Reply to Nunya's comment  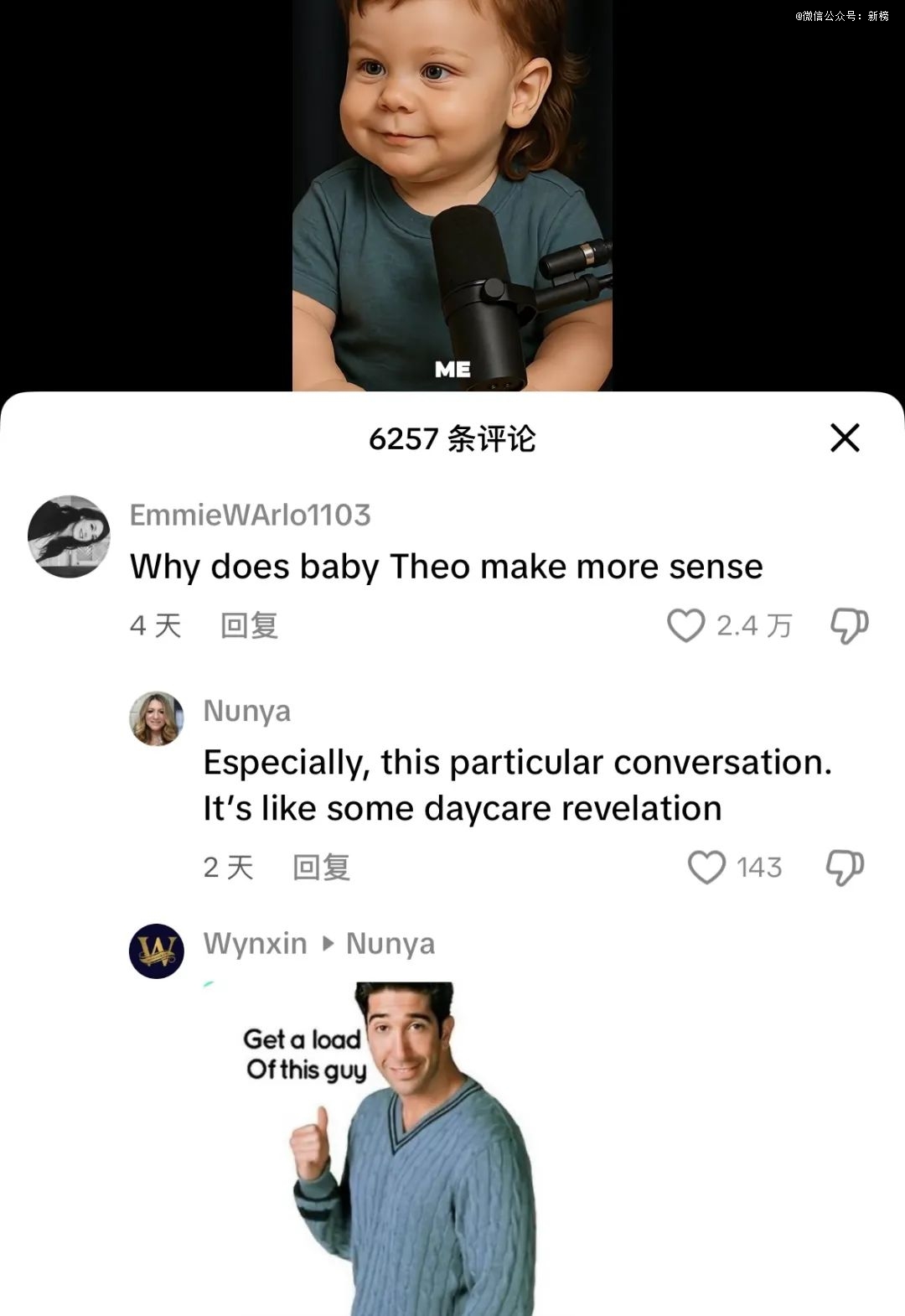[321, 867]
